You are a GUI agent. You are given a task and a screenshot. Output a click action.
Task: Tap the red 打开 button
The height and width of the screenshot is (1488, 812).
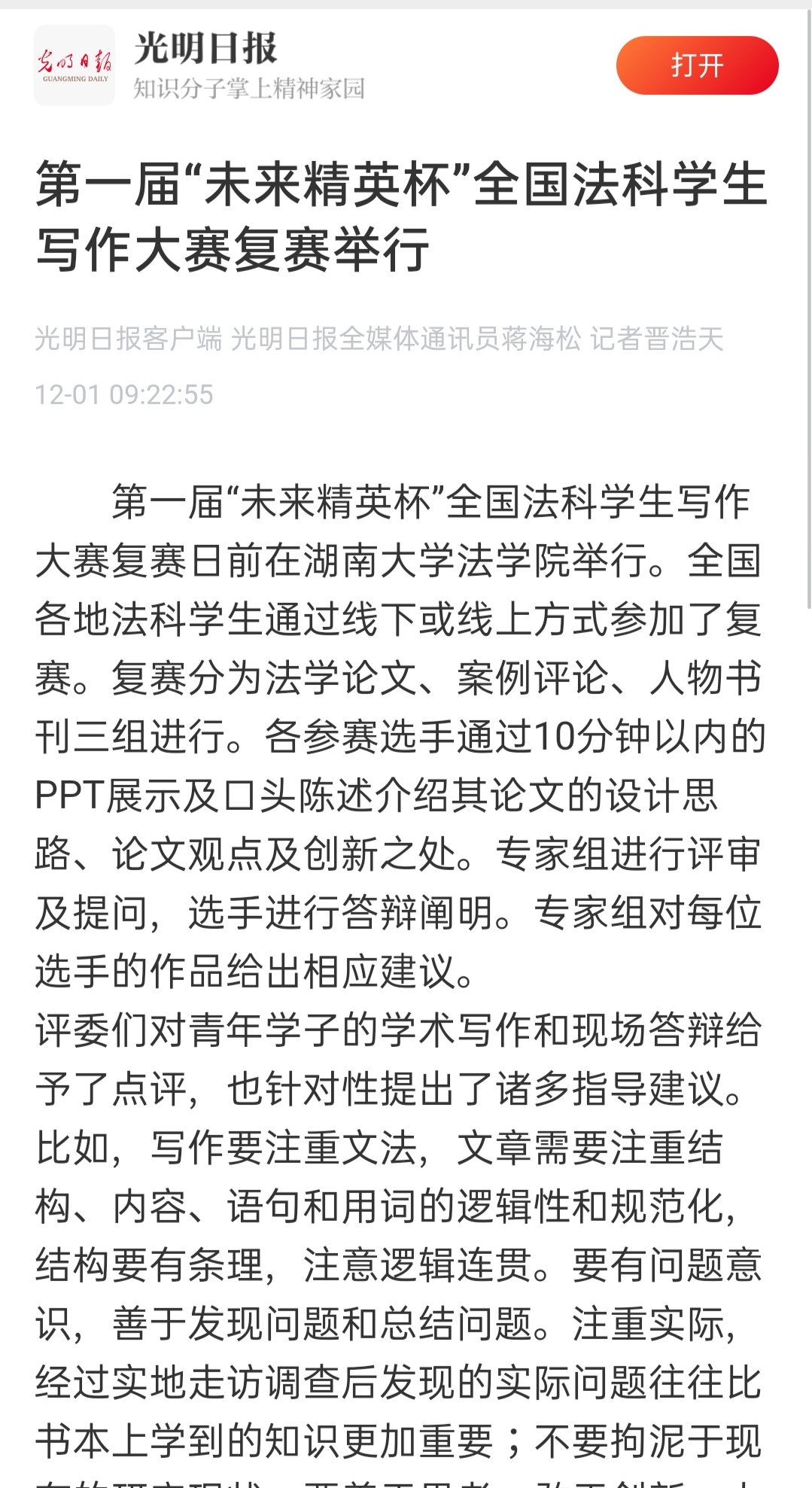coord(697,65)
